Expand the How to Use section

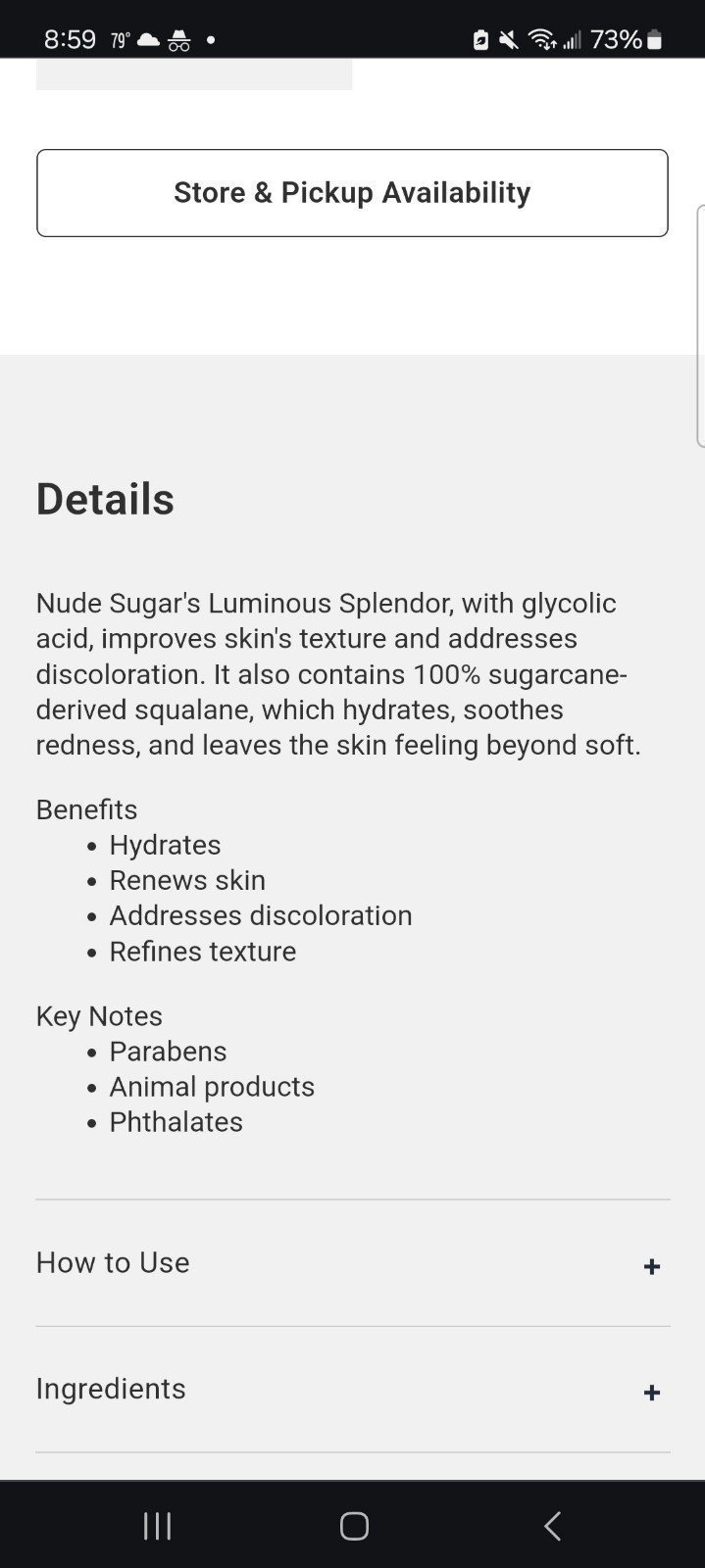352,1263
